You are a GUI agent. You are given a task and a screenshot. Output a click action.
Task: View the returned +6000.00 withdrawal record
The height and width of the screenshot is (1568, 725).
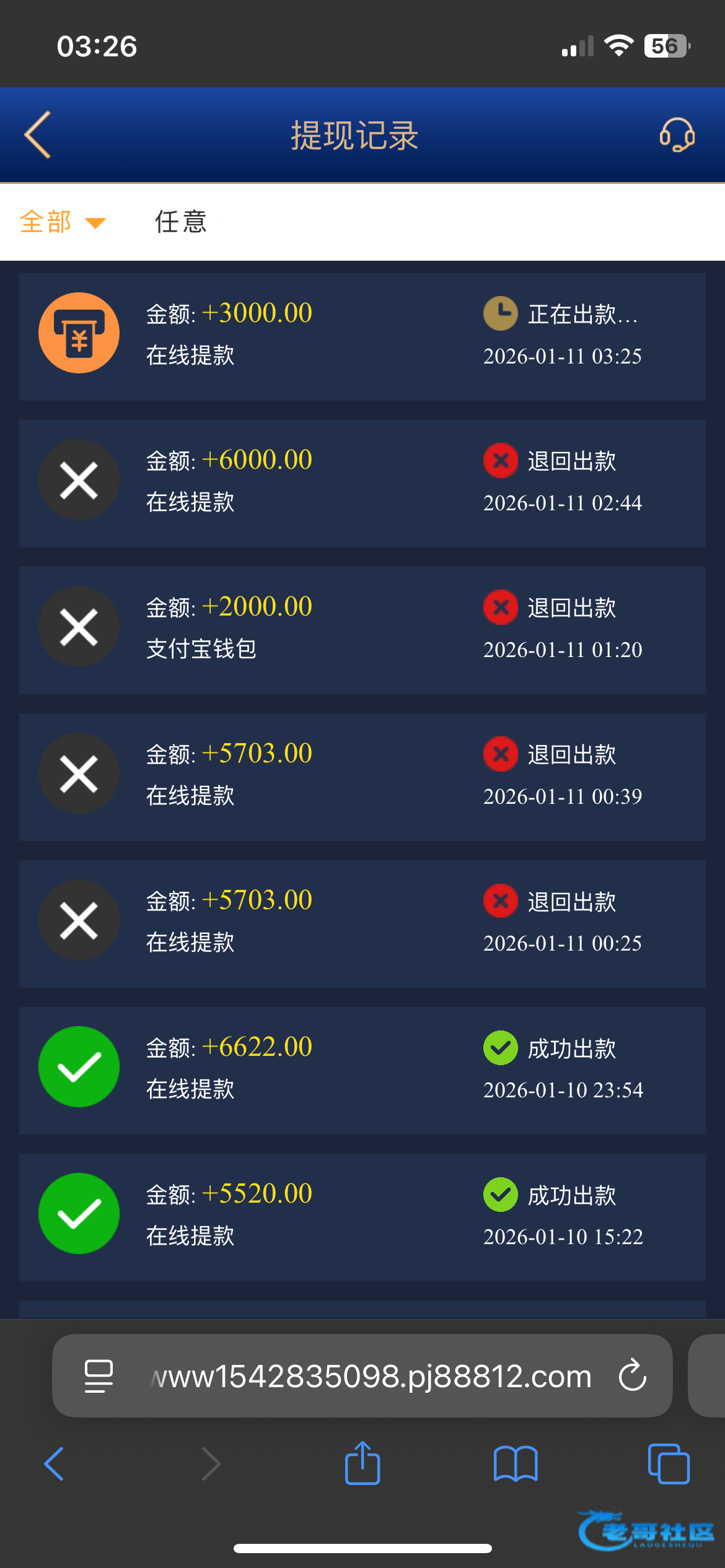[362, 483]
